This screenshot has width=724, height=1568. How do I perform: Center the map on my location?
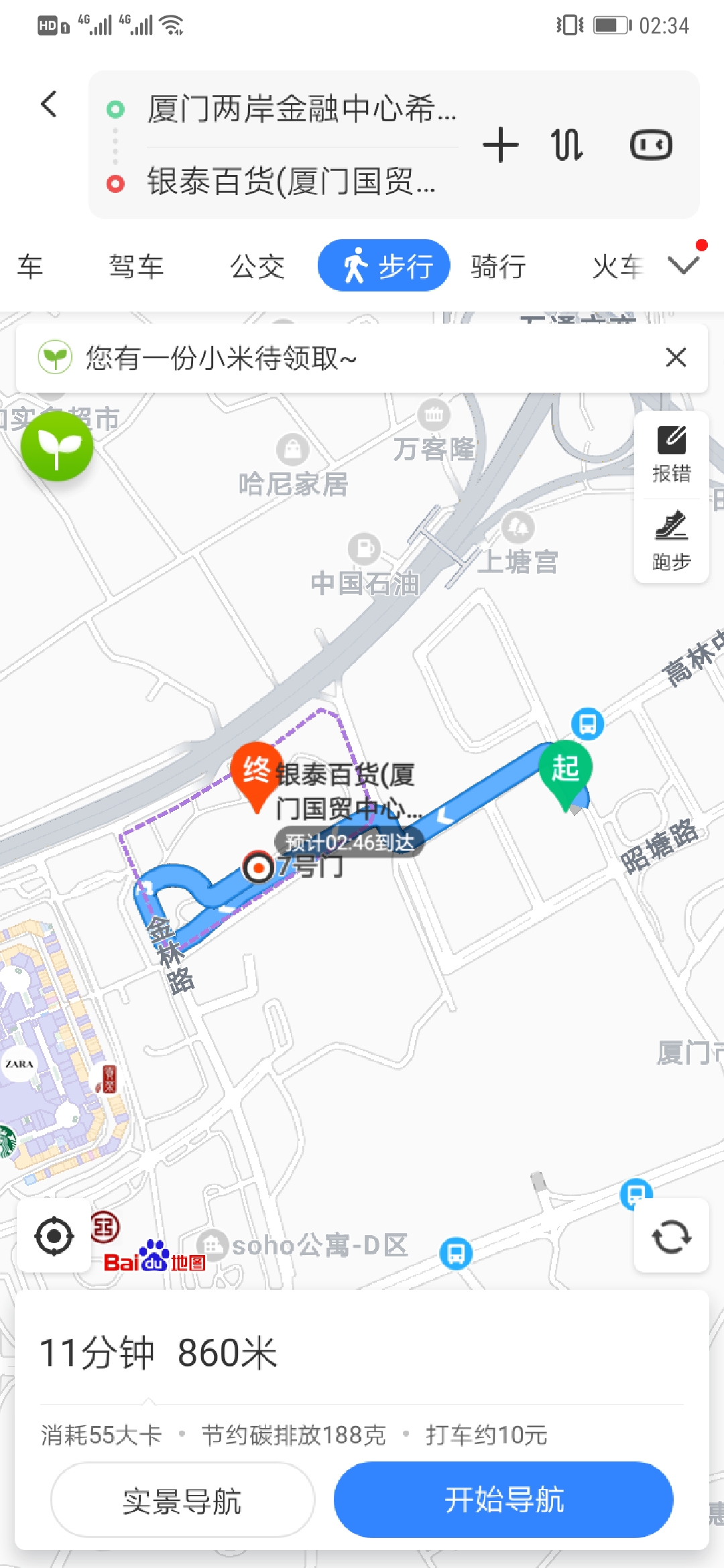click(x=54, y=1236)
